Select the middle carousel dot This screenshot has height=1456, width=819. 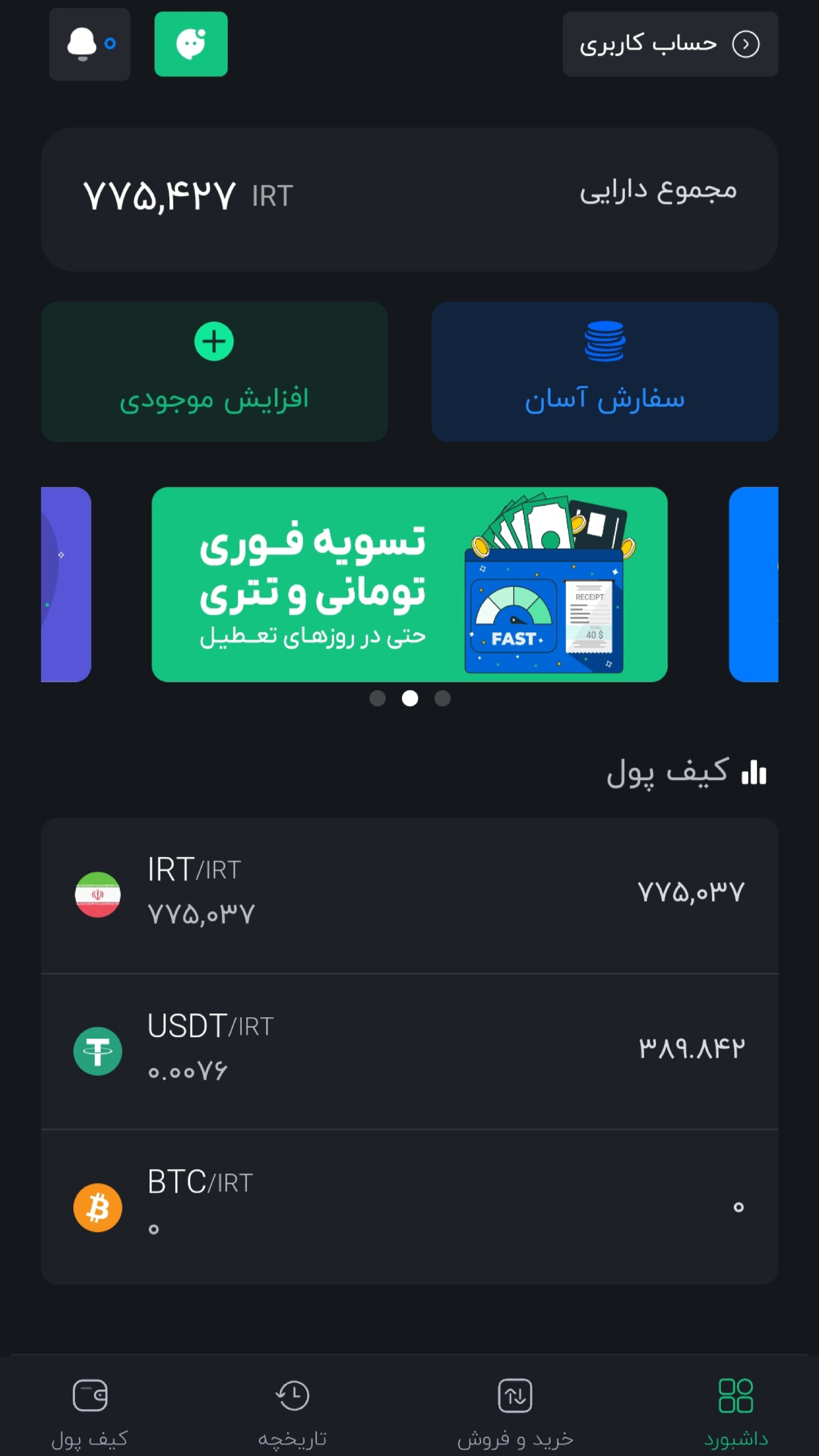pos(410,698)
